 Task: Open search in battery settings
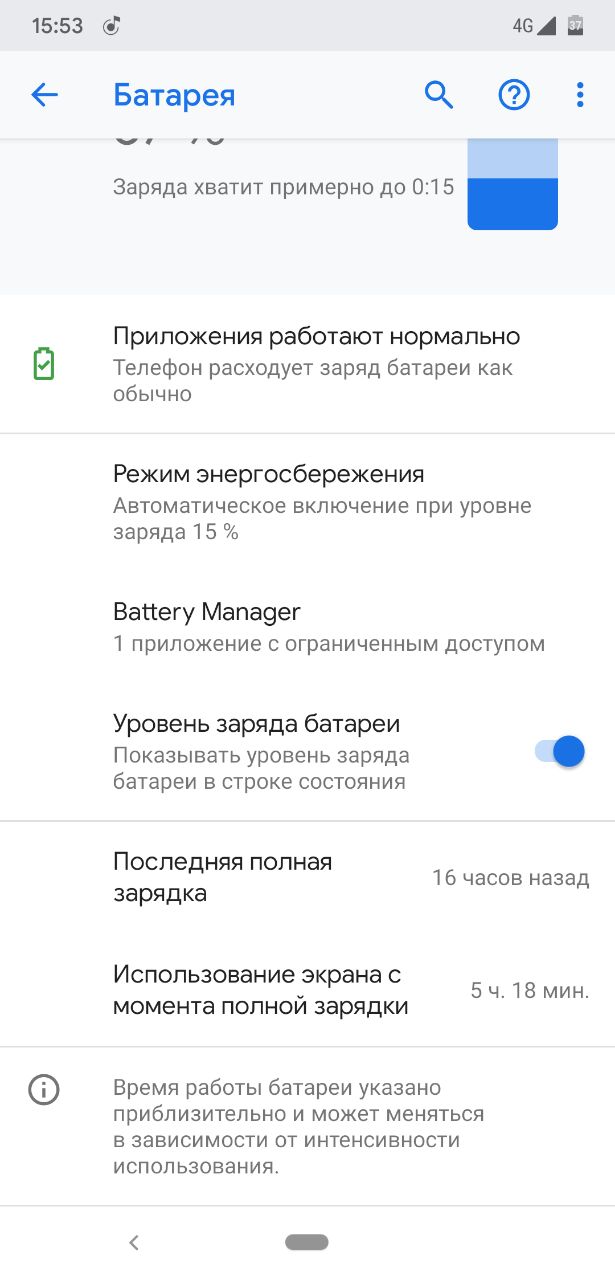(x=439, y=95)
